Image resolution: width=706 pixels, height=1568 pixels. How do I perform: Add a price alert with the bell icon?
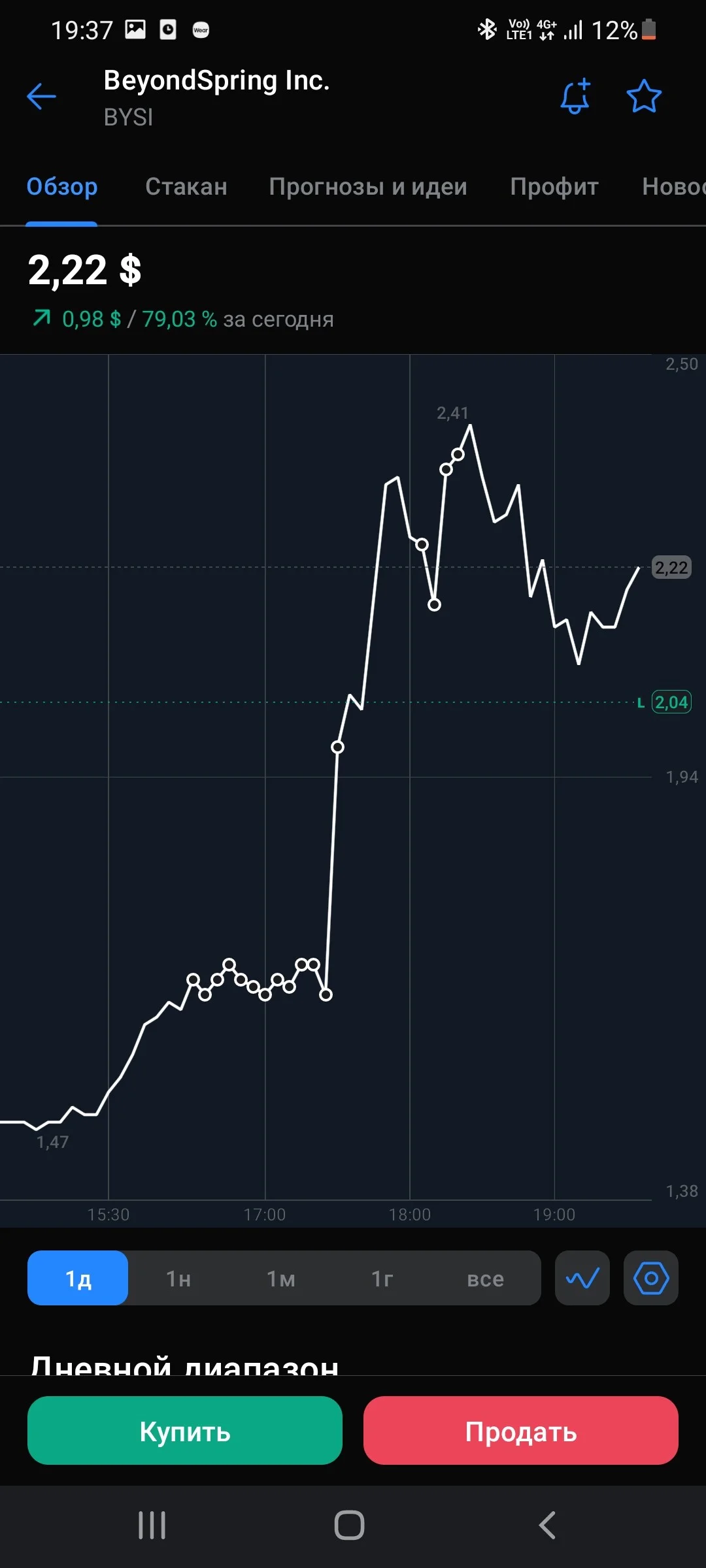coord(575,97)
